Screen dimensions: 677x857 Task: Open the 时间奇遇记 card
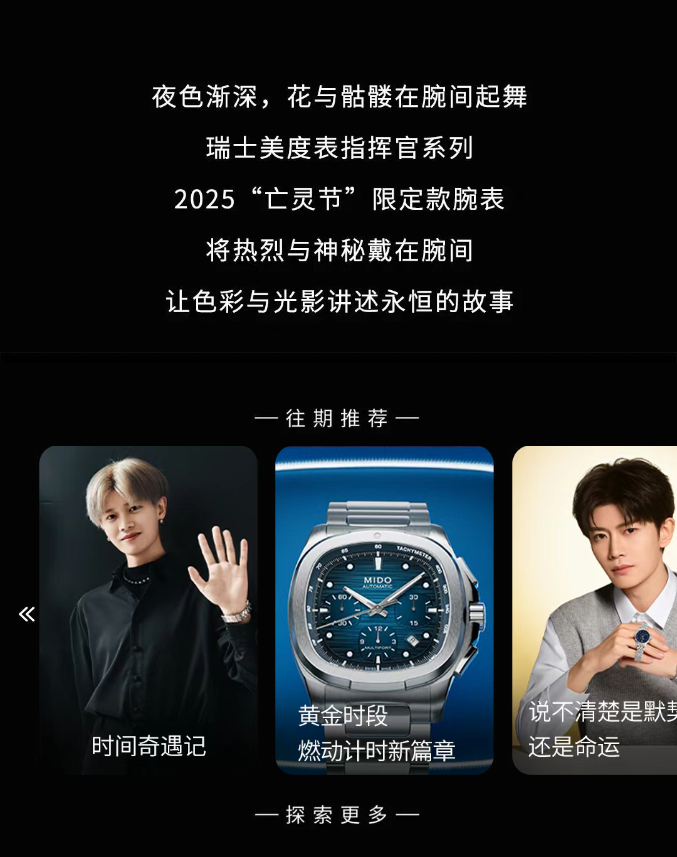pyautogui.click(x=148, y=610)
